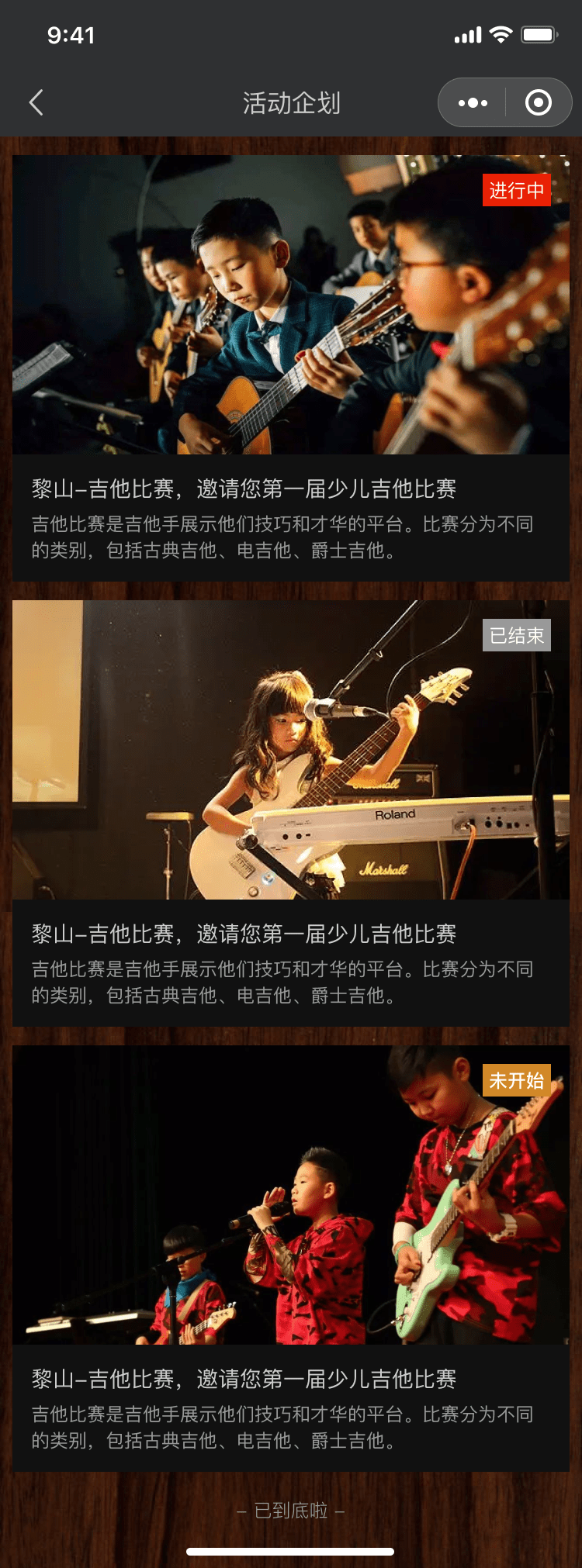Viewport: 582px width, 1568px height.
Task: Open the guitar contest card marked 进行中
Action: point(291,368)
